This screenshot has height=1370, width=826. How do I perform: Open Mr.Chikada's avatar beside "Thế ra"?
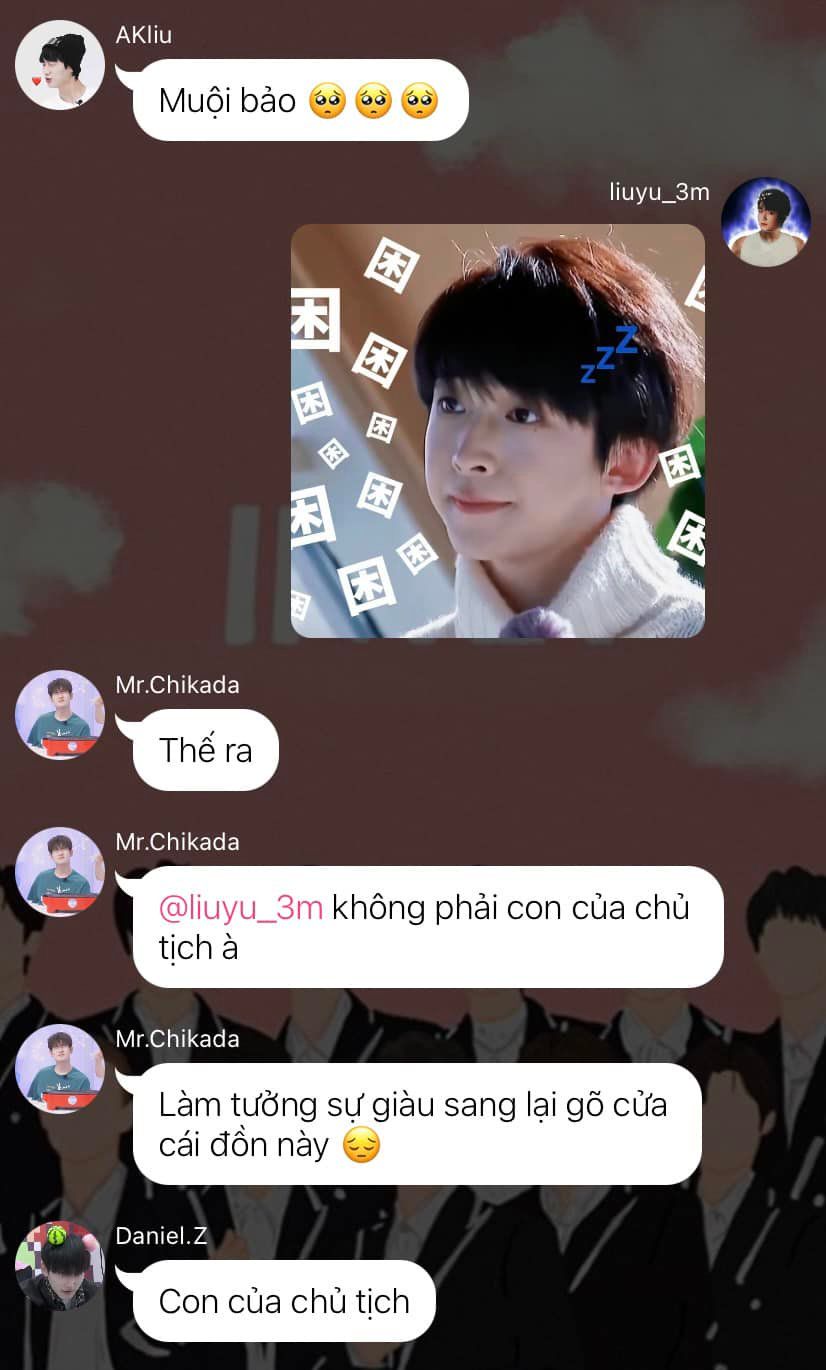click(x=60, y=715)
